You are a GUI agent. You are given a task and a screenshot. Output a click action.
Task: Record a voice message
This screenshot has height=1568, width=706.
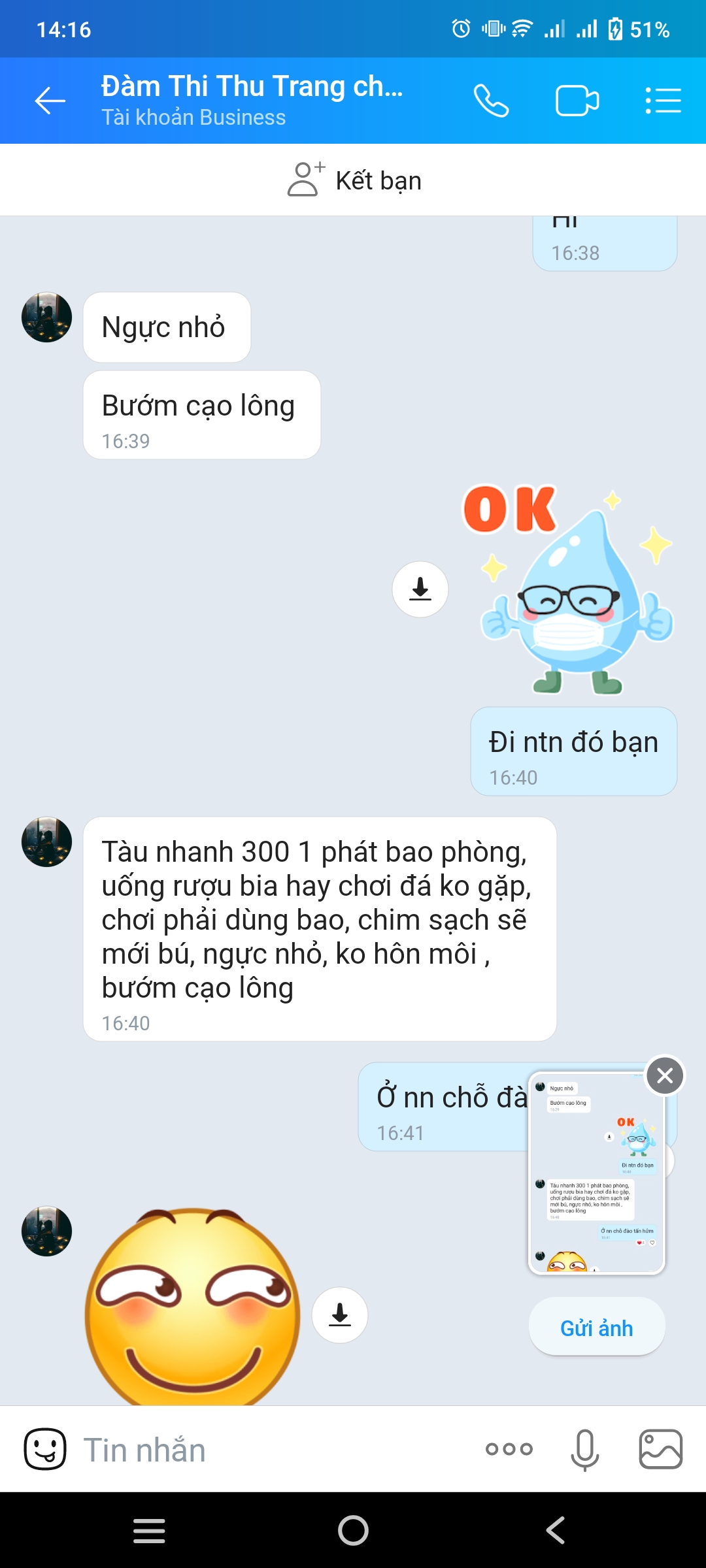point(584,1449)
